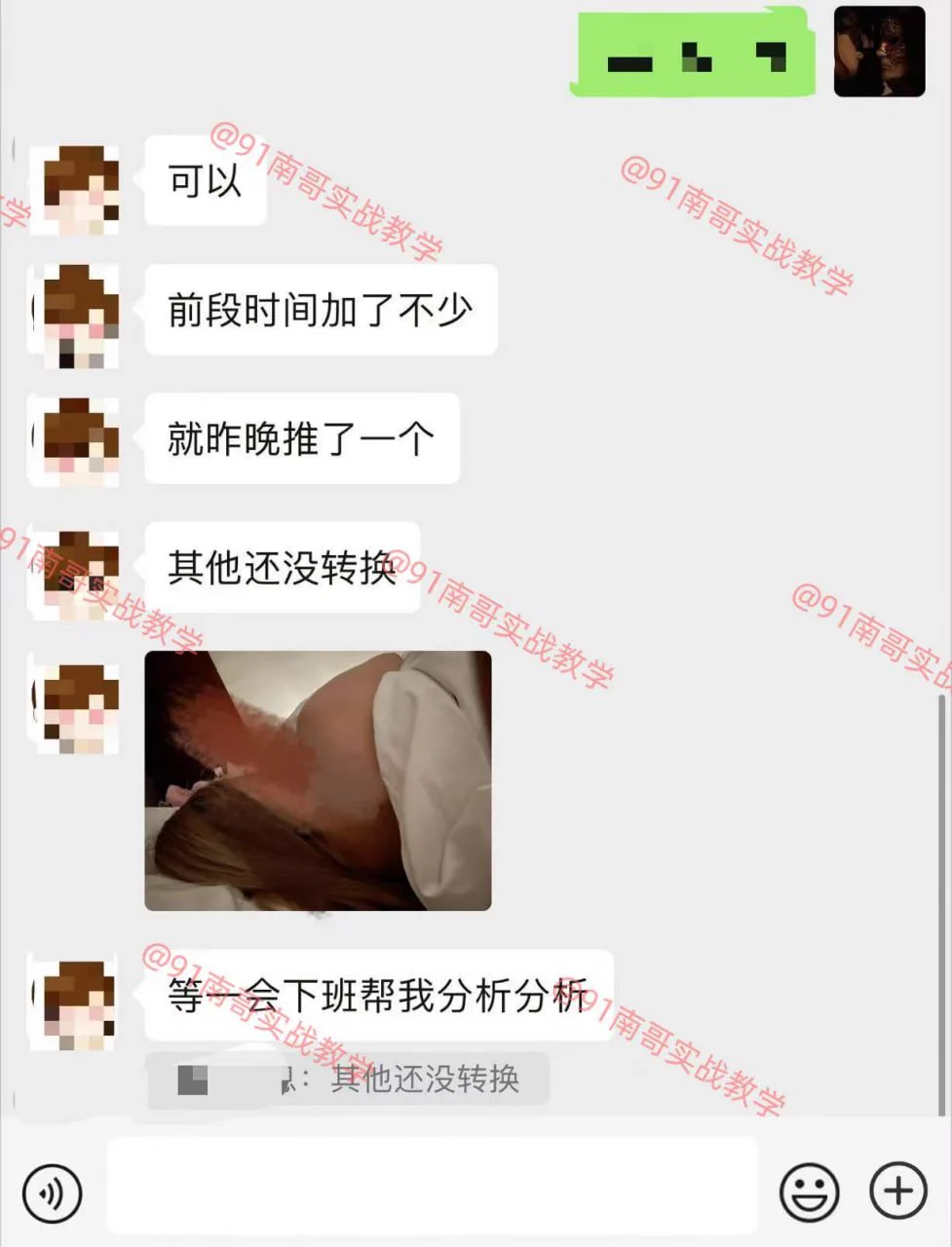Open my own avatar profile
952x1247 pixels.
[x=879, y=52]
